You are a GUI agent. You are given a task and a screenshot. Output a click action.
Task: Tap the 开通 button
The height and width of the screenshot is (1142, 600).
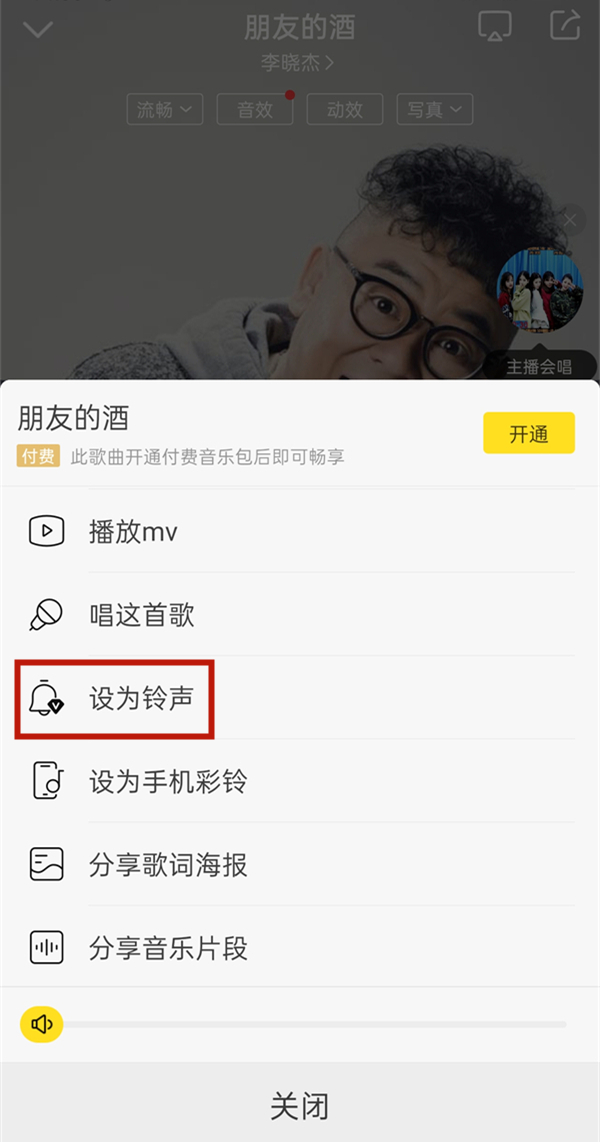coord(528,433)
